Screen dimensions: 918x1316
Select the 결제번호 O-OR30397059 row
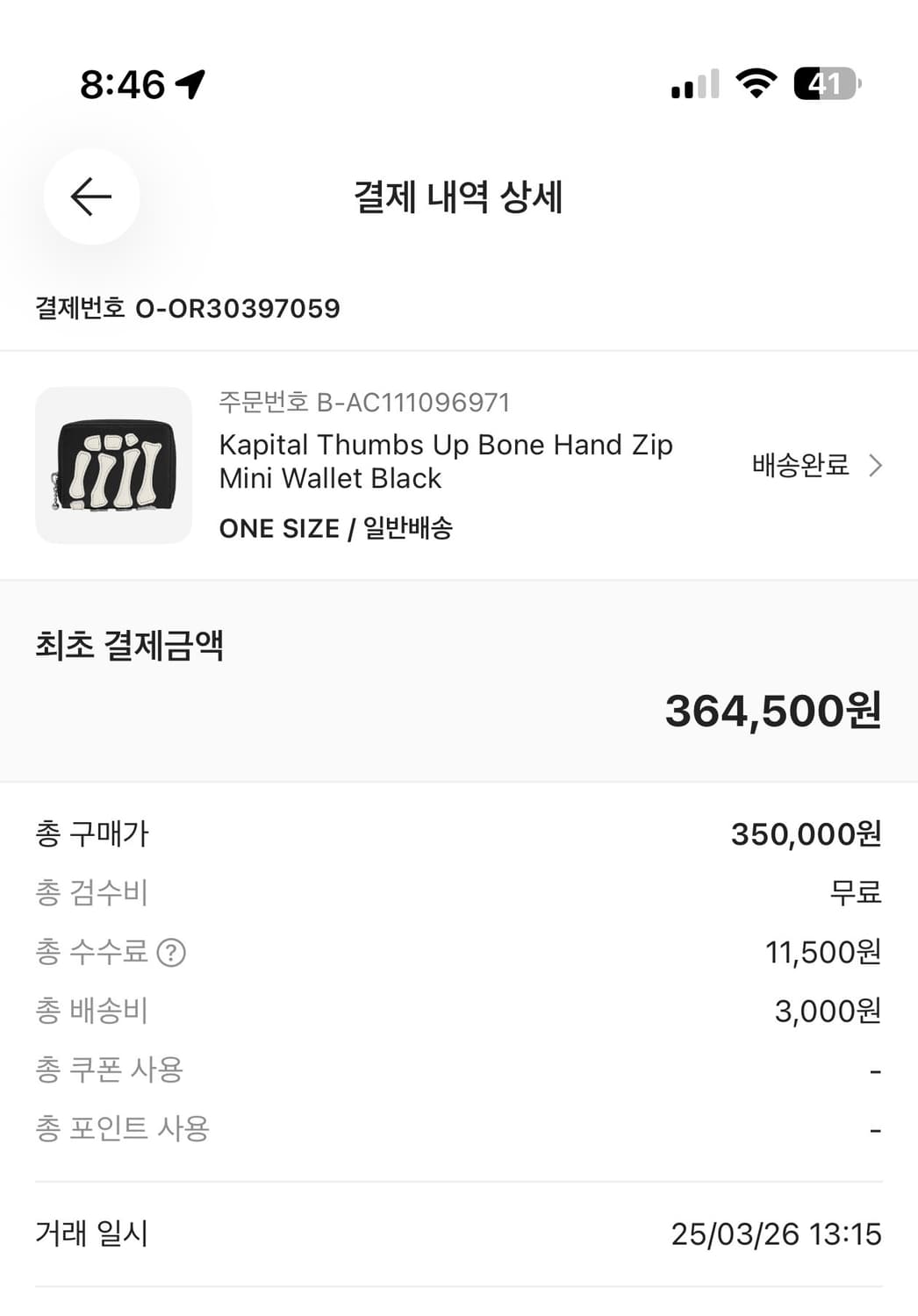(x=189, y=309)
